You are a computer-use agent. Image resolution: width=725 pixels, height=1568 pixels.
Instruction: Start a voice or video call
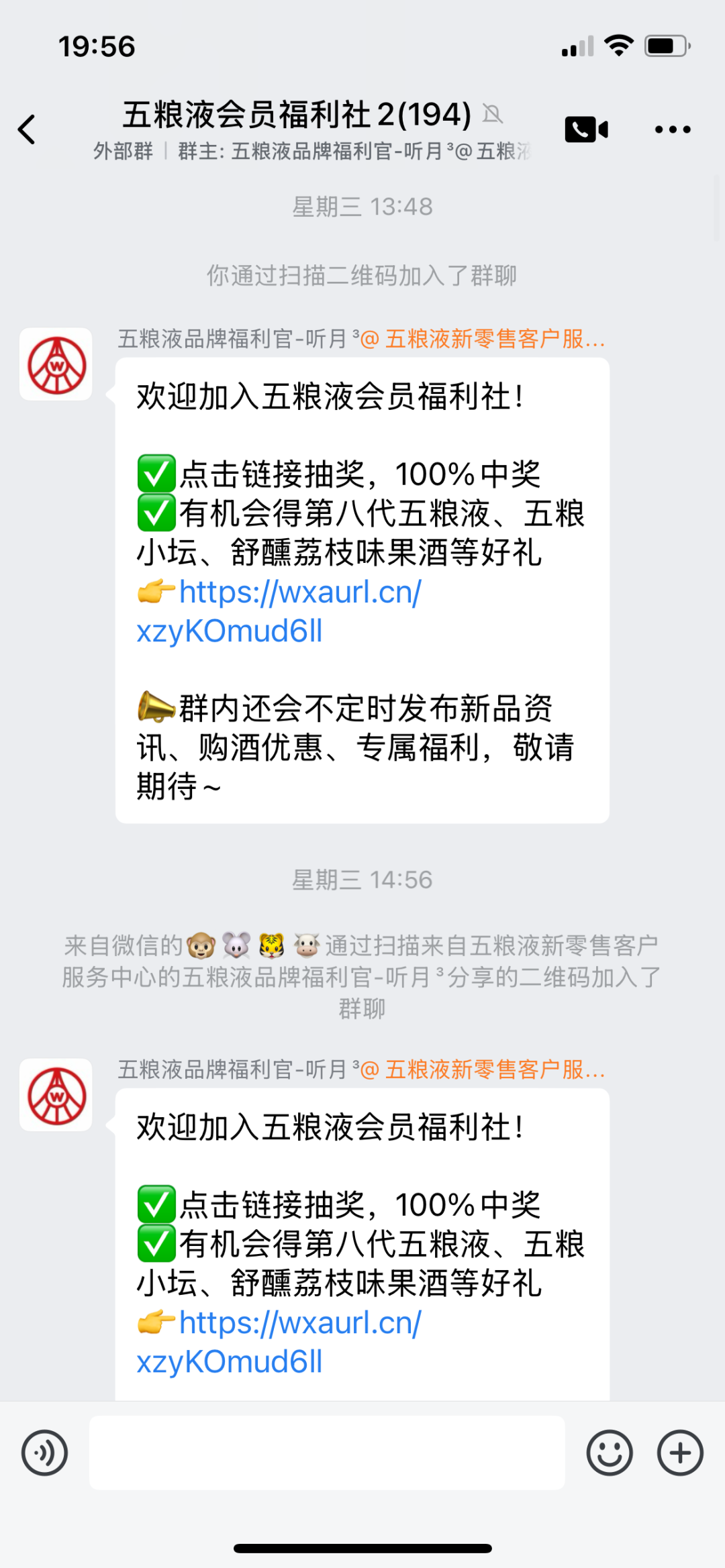coord(586,129)
